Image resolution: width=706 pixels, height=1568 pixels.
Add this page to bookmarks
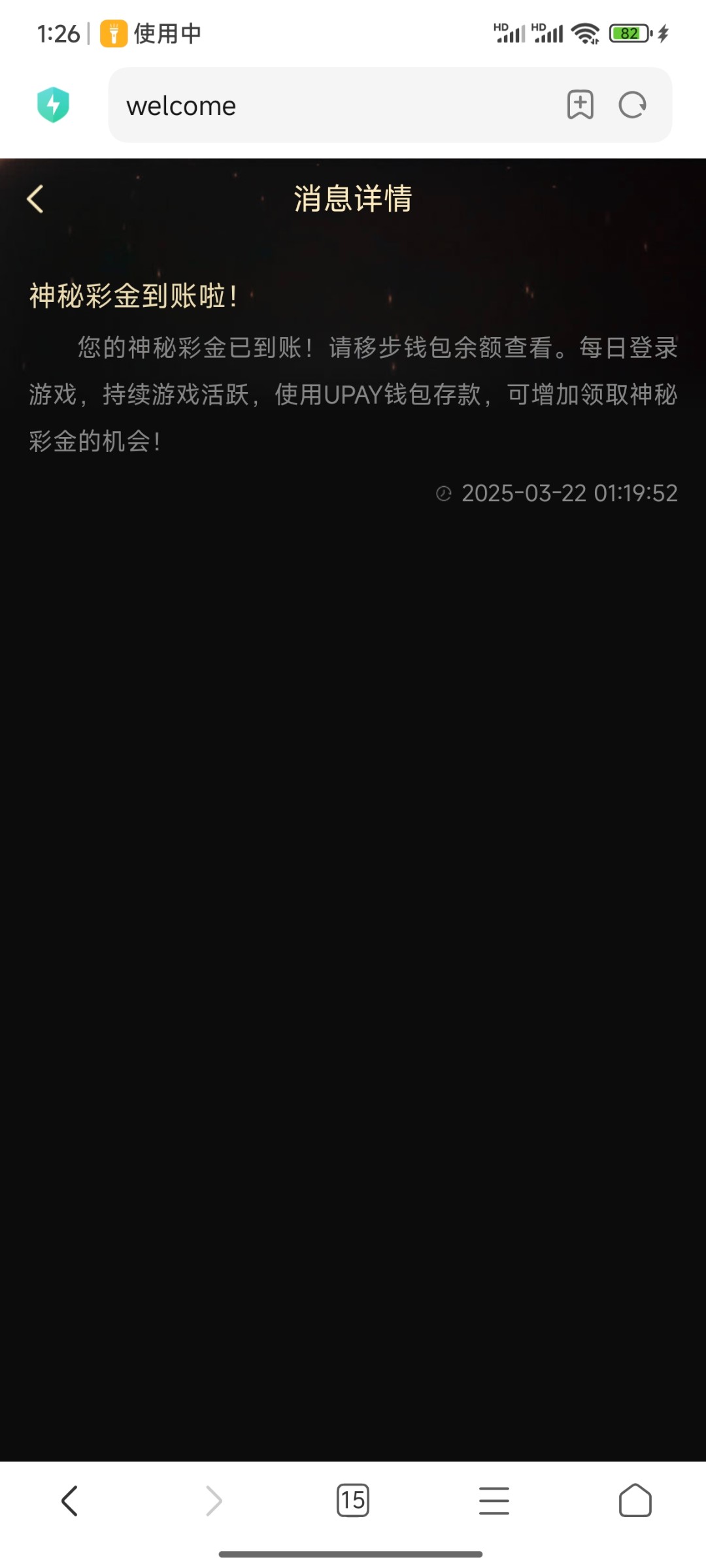coord(580,105)
